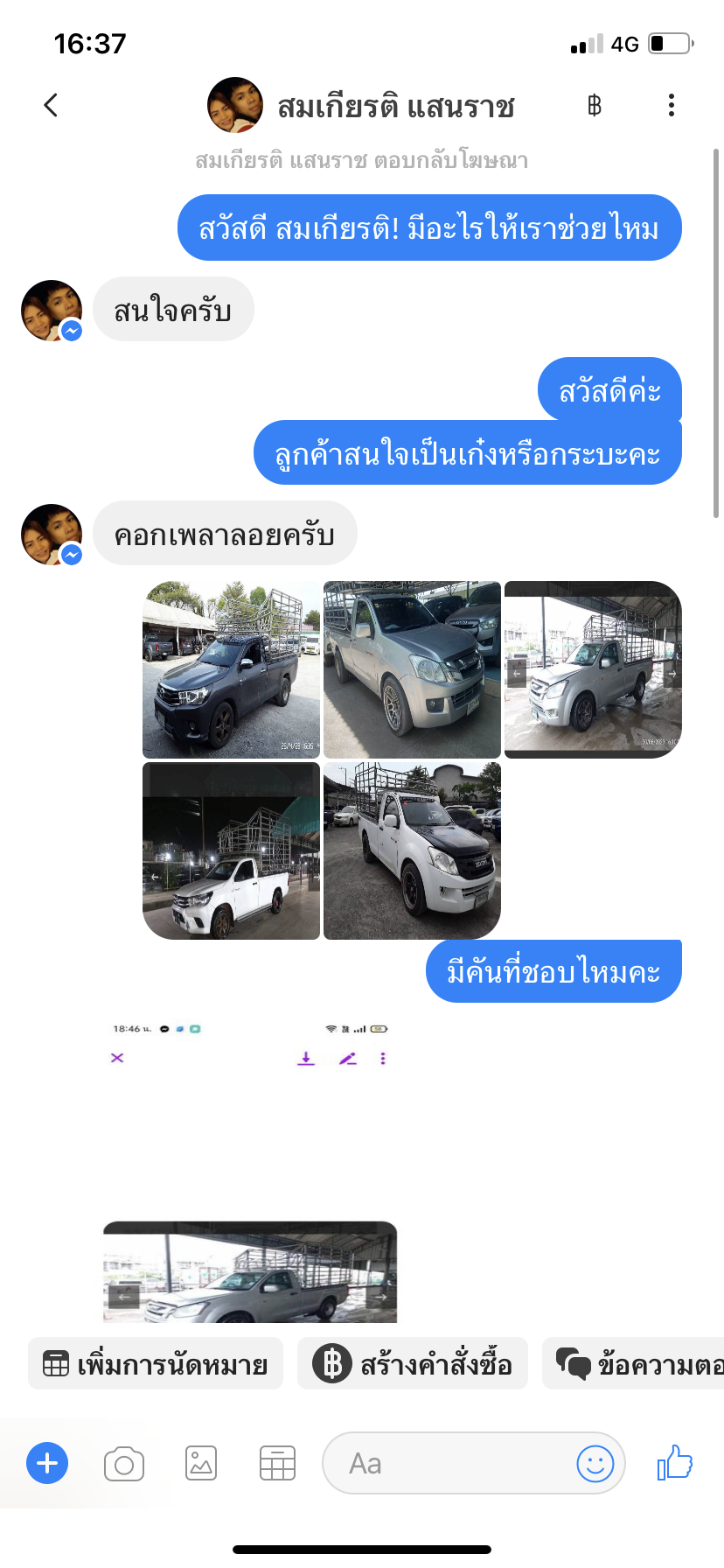
Task: Send a thumbs-up like
Action: [x=674, y=1462]
